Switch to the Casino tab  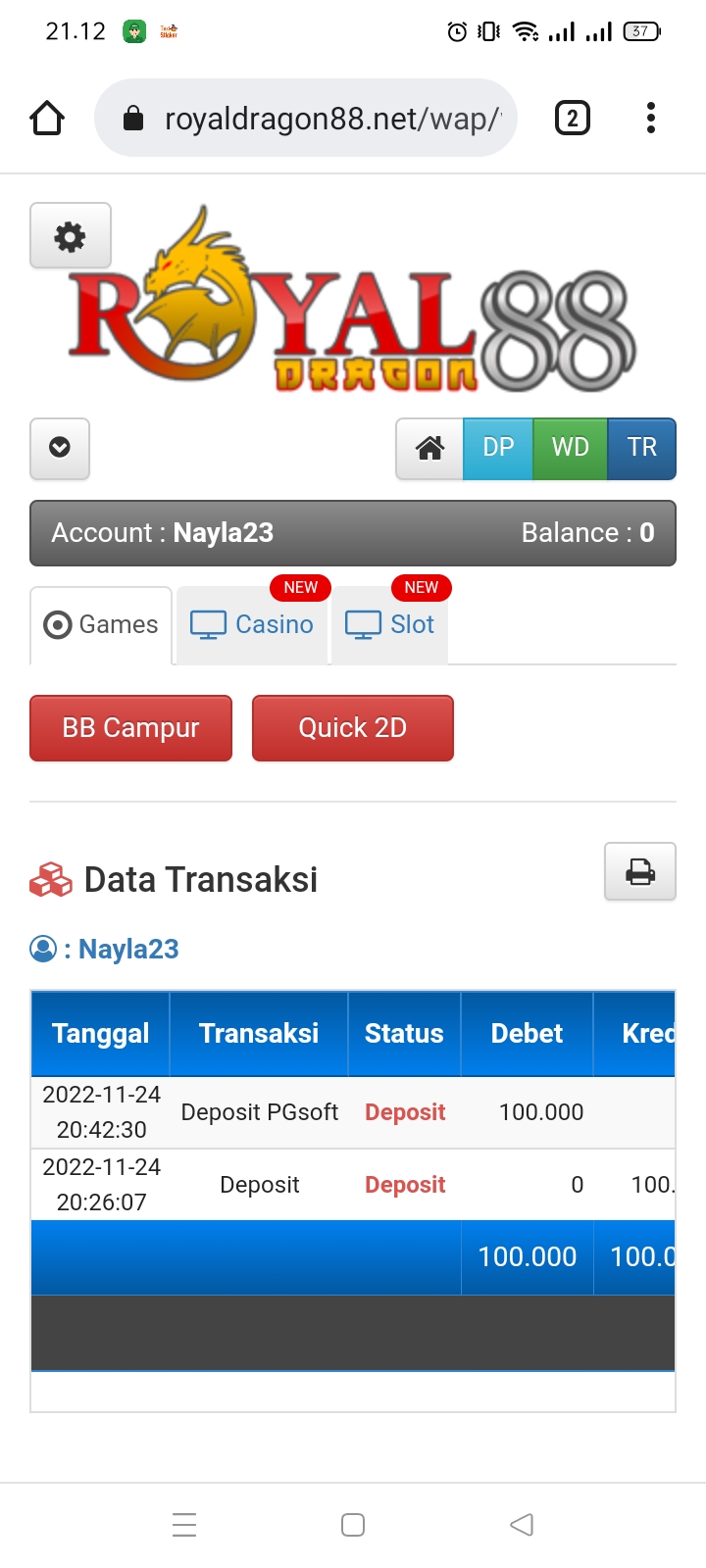pyautogui.click(x=253, y=624)
